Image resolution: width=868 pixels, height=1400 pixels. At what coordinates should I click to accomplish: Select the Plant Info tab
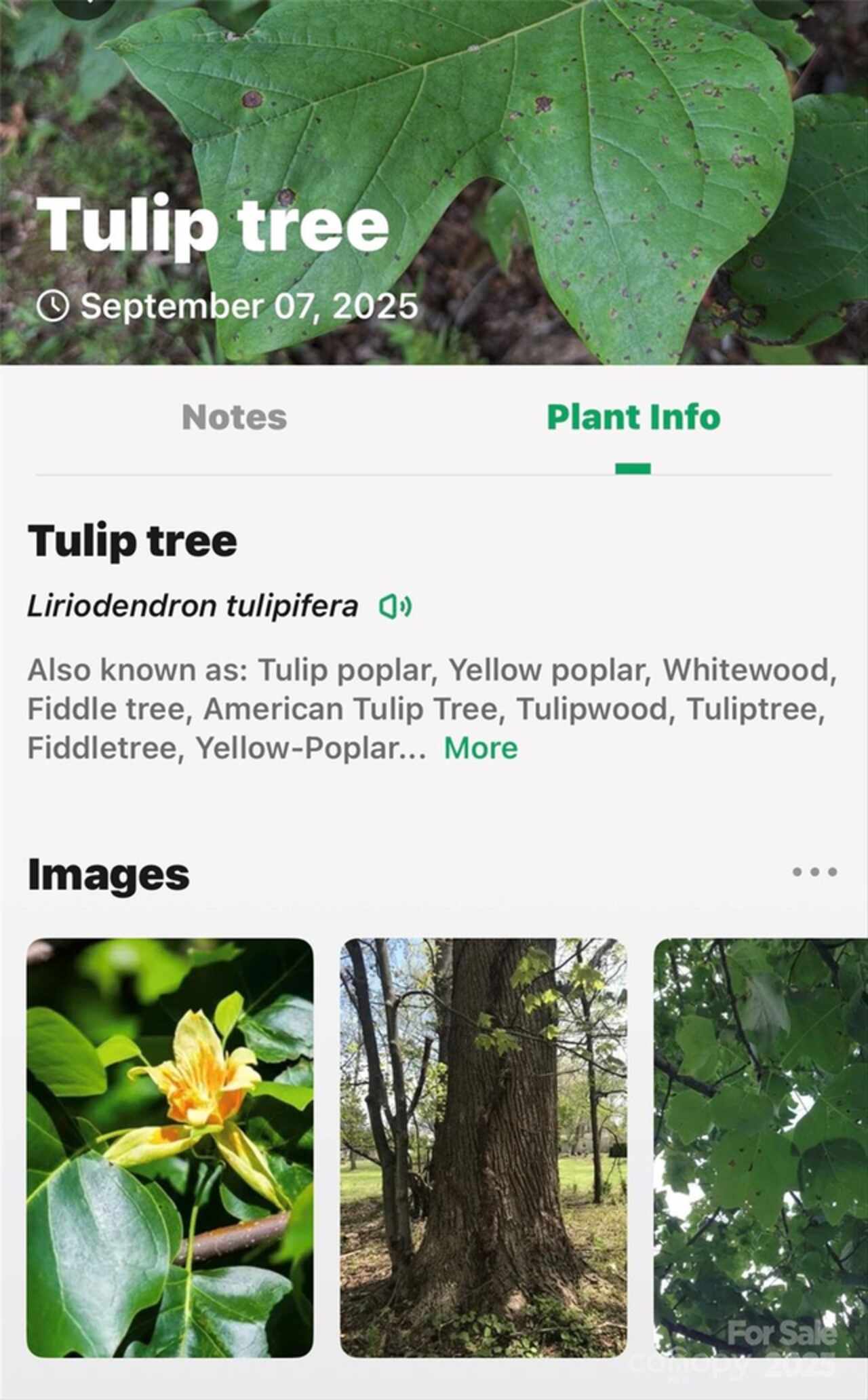pos(633,417)
